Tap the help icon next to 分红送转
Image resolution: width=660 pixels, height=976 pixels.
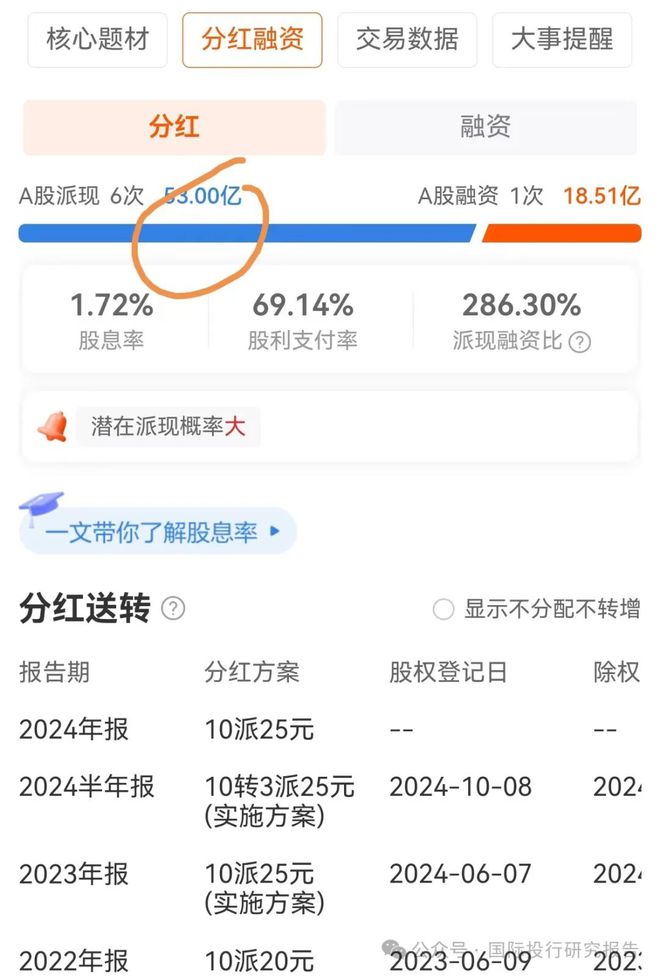[x=173, y=608]
